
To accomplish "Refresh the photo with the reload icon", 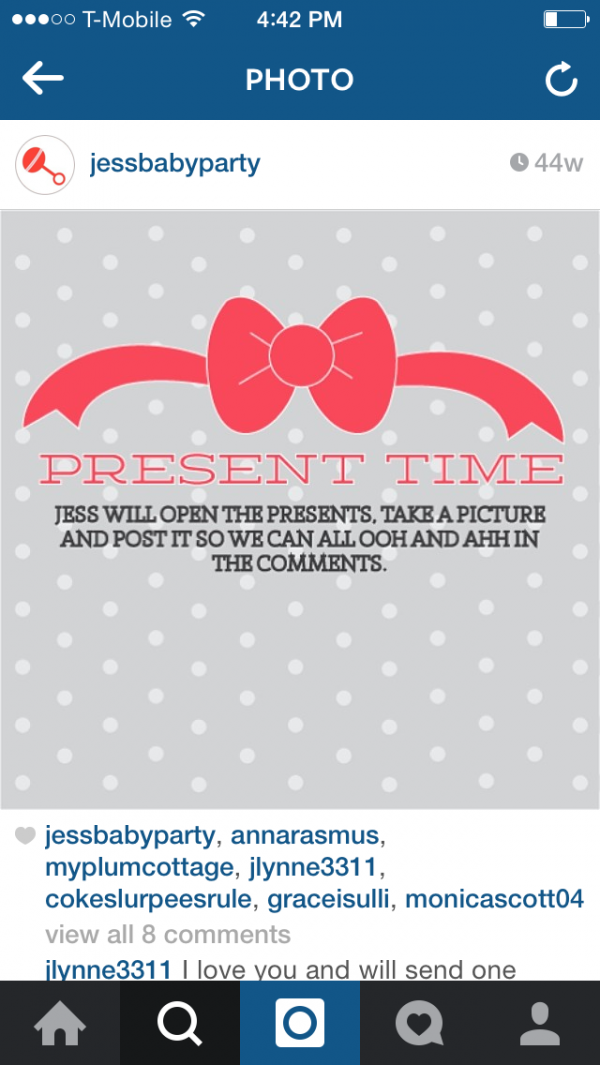I will 561,79.
